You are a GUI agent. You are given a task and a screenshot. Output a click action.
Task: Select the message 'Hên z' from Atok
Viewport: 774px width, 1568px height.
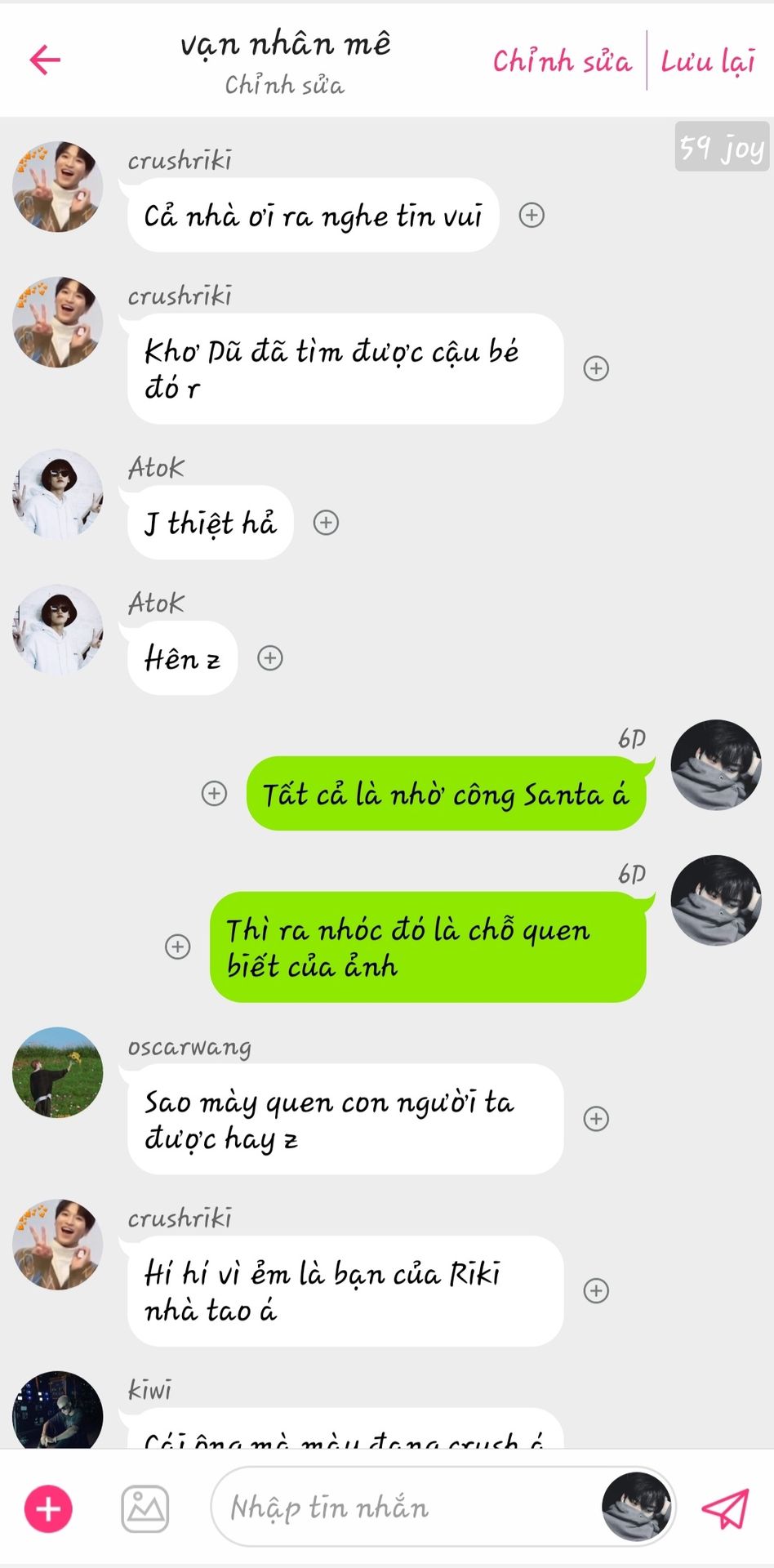pyautogui.click(x=183, y=658)
